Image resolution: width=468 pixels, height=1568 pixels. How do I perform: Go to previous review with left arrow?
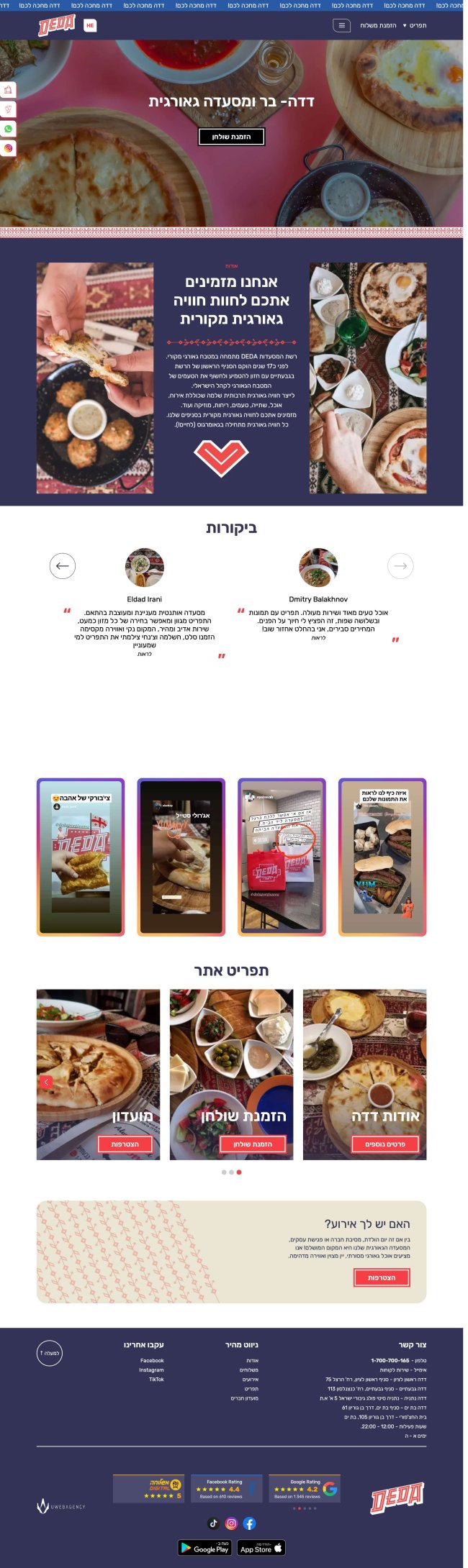coord(63,566)
